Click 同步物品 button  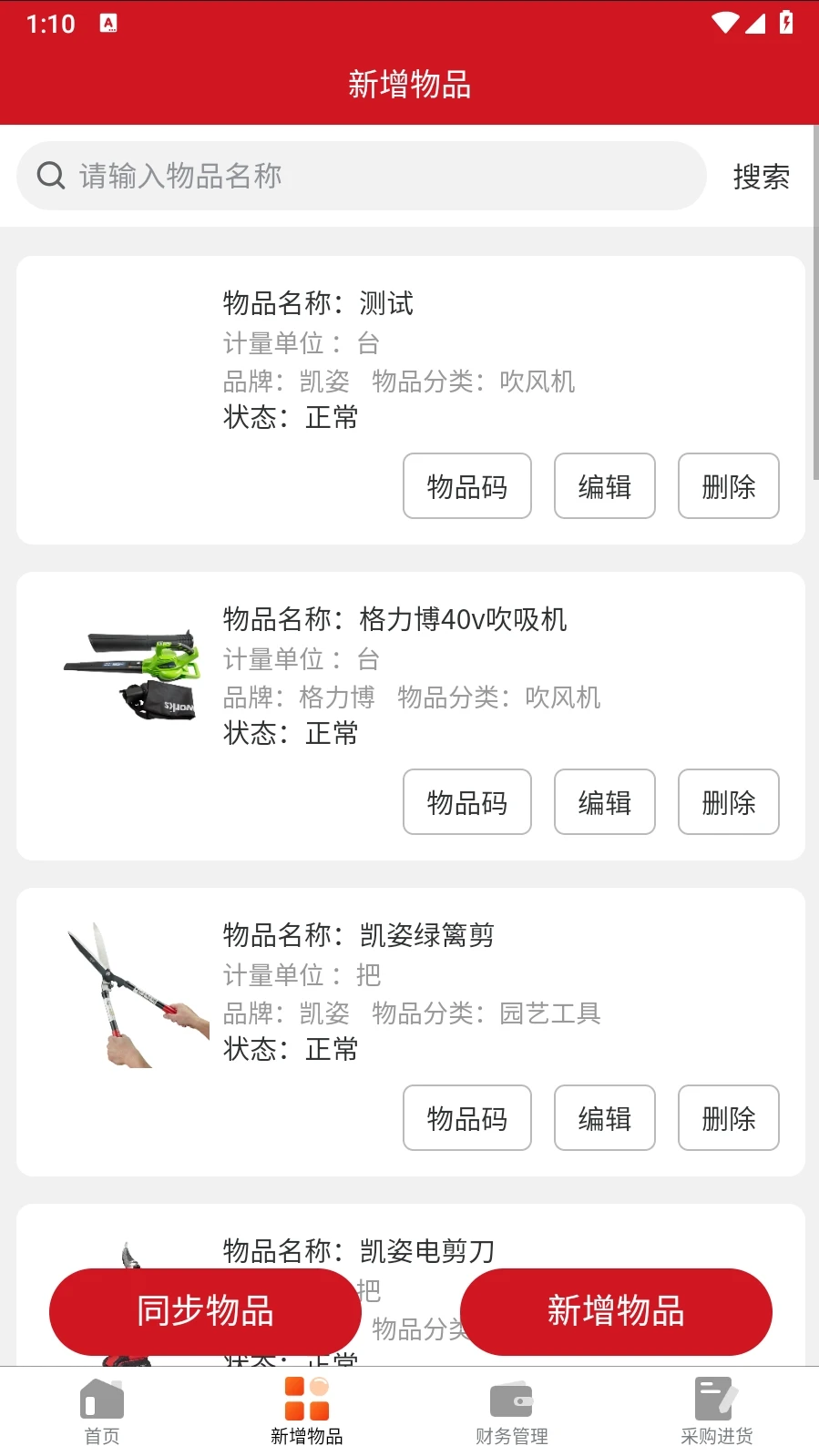204,1311
